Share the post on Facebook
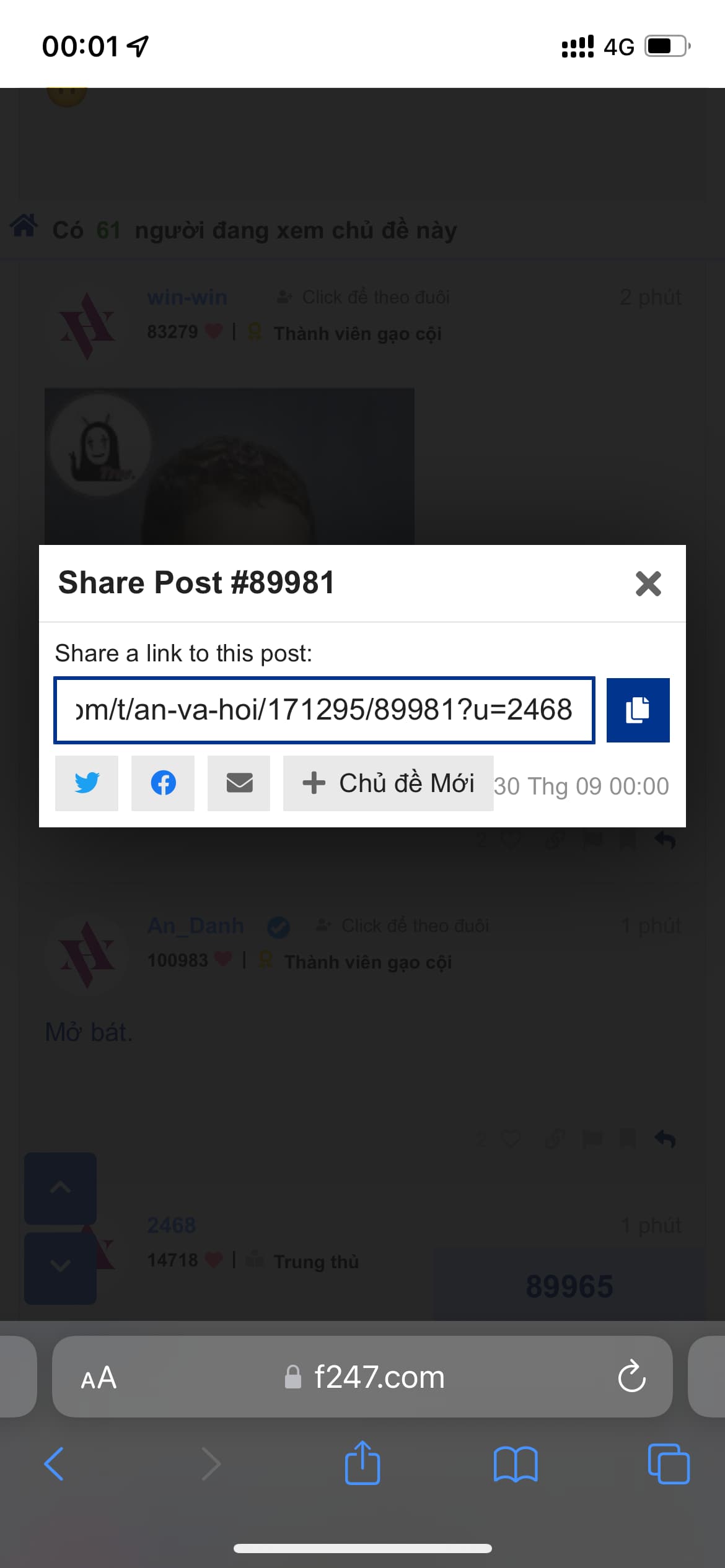 163,783
